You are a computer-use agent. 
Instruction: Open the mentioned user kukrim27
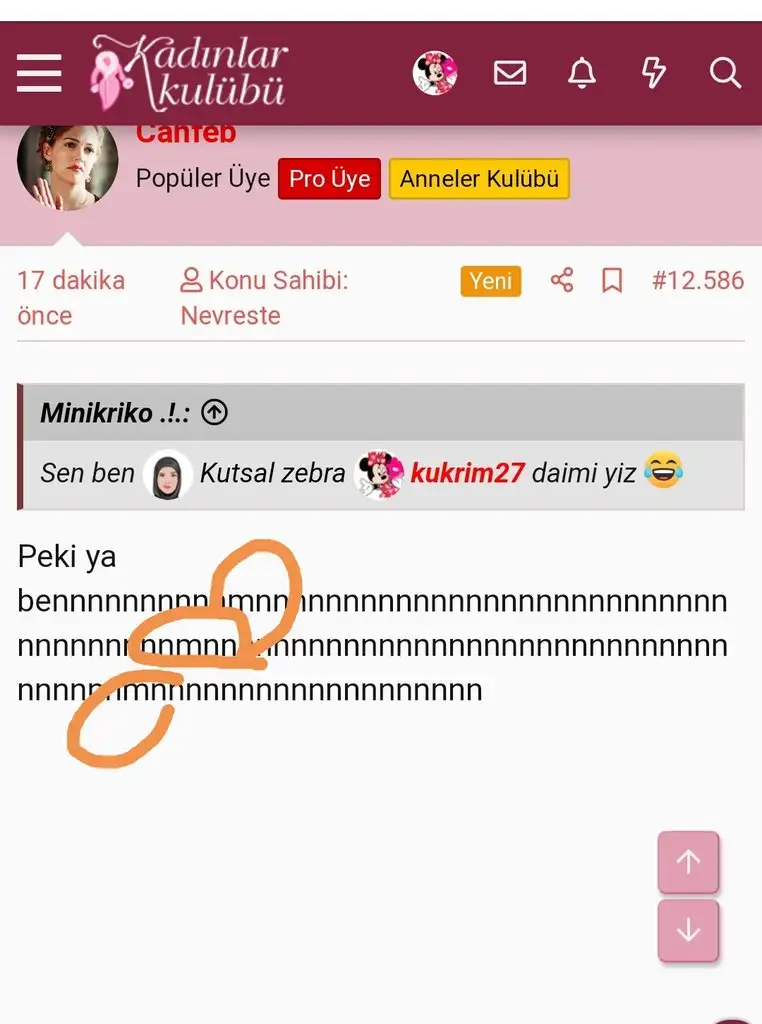[x=467, y=473]
